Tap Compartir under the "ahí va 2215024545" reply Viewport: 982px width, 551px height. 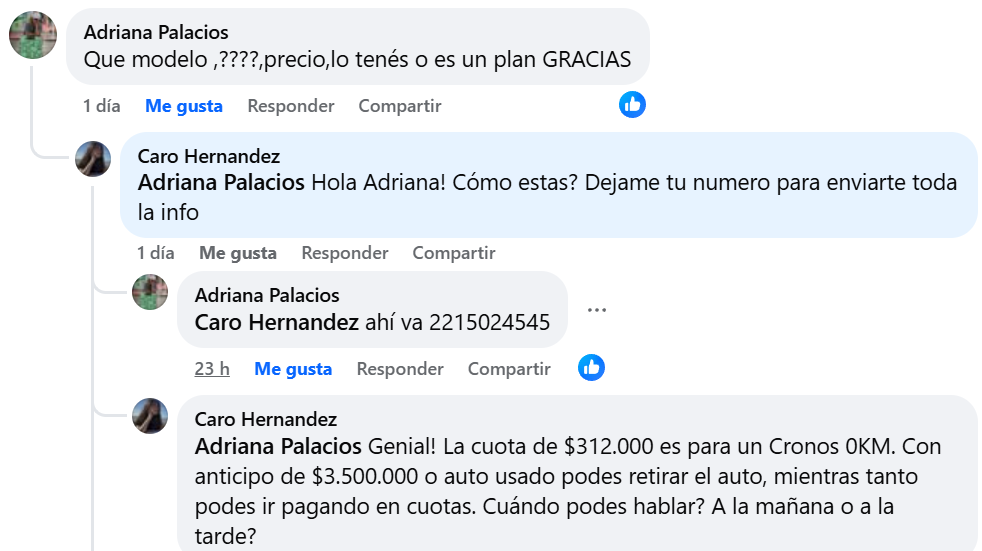click(508, 369)
